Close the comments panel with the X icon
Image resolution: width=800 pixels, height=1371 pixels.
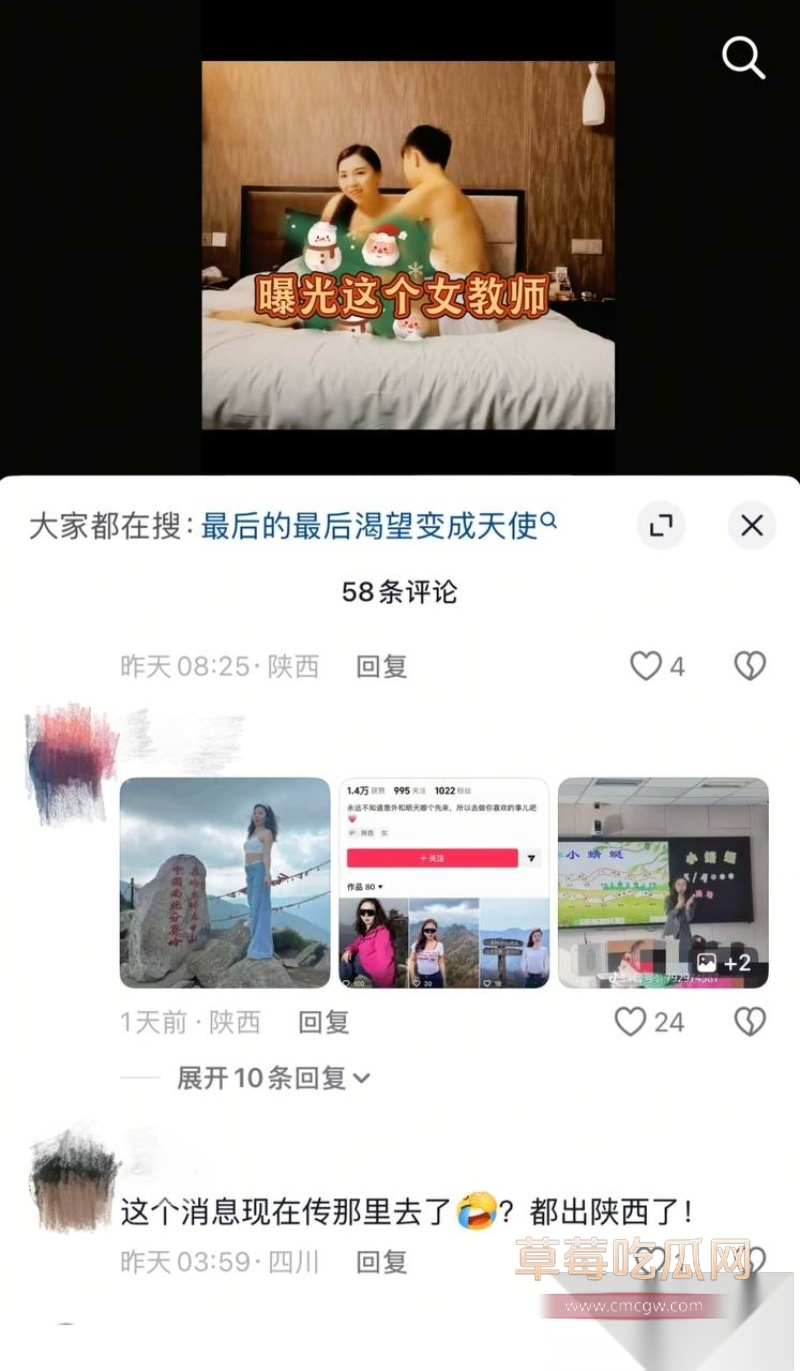(752, 525)
